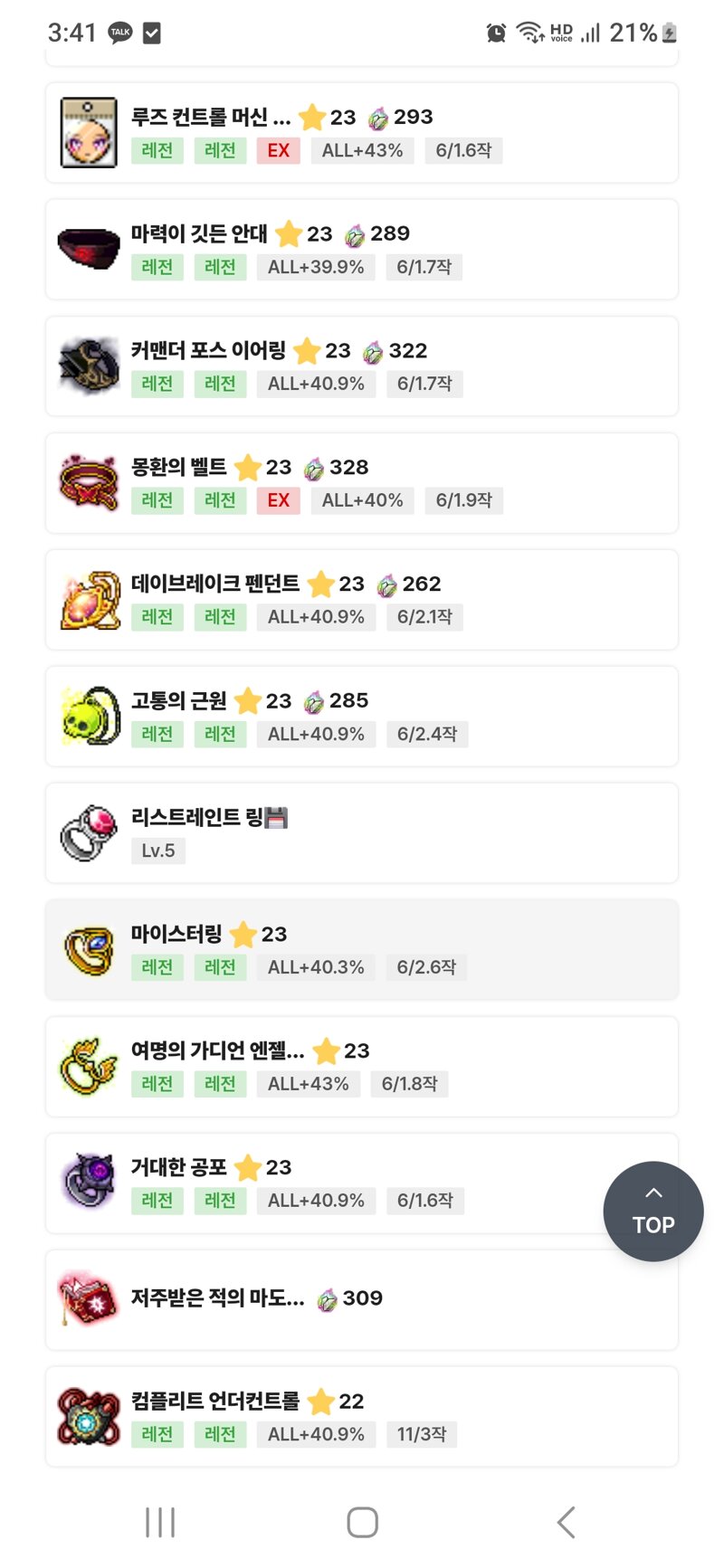Open the 루즈 컨트롤 머신 item card
The width and height of the screenshot is (724, 1568).
(362, 133)
